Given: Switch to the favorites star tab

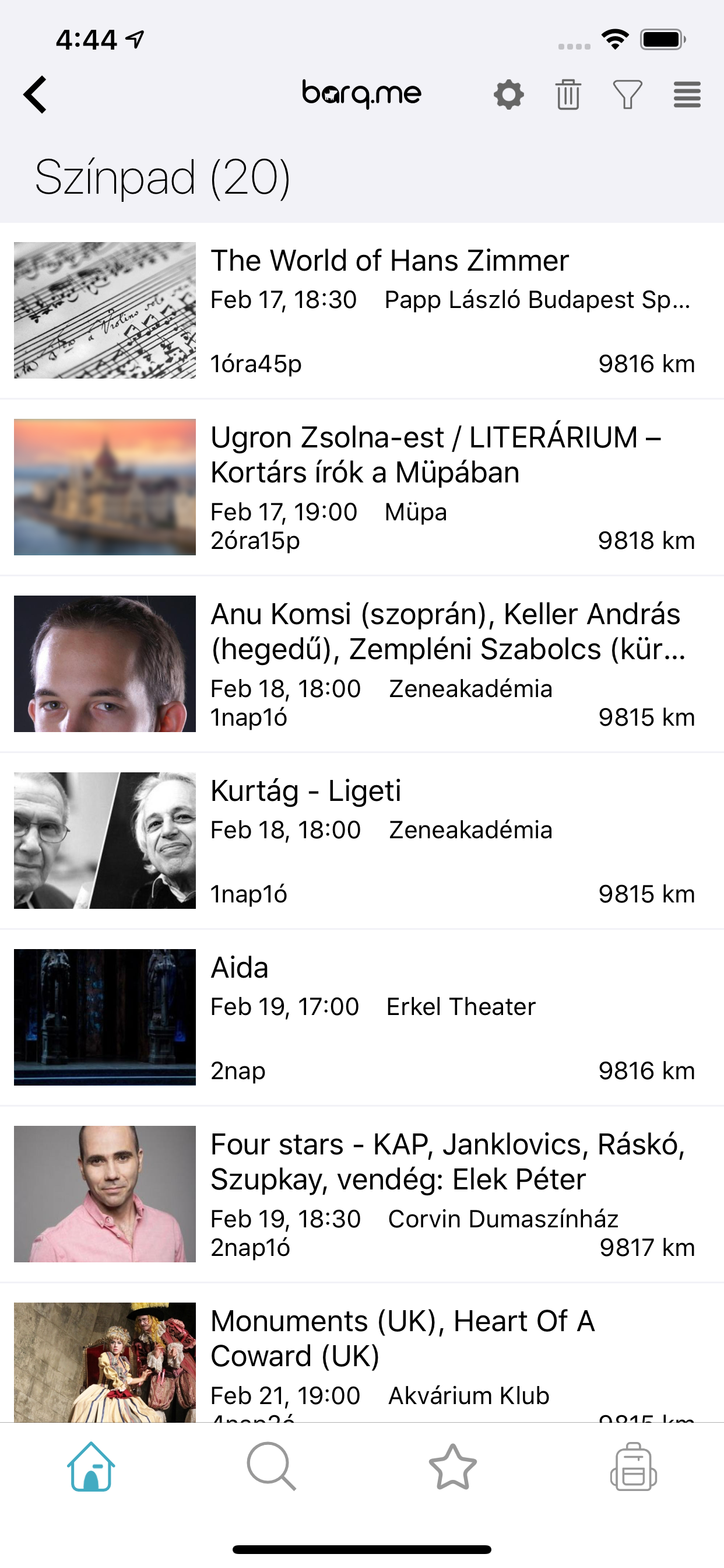Looking at the screenshot, I should click(453, 1467).
